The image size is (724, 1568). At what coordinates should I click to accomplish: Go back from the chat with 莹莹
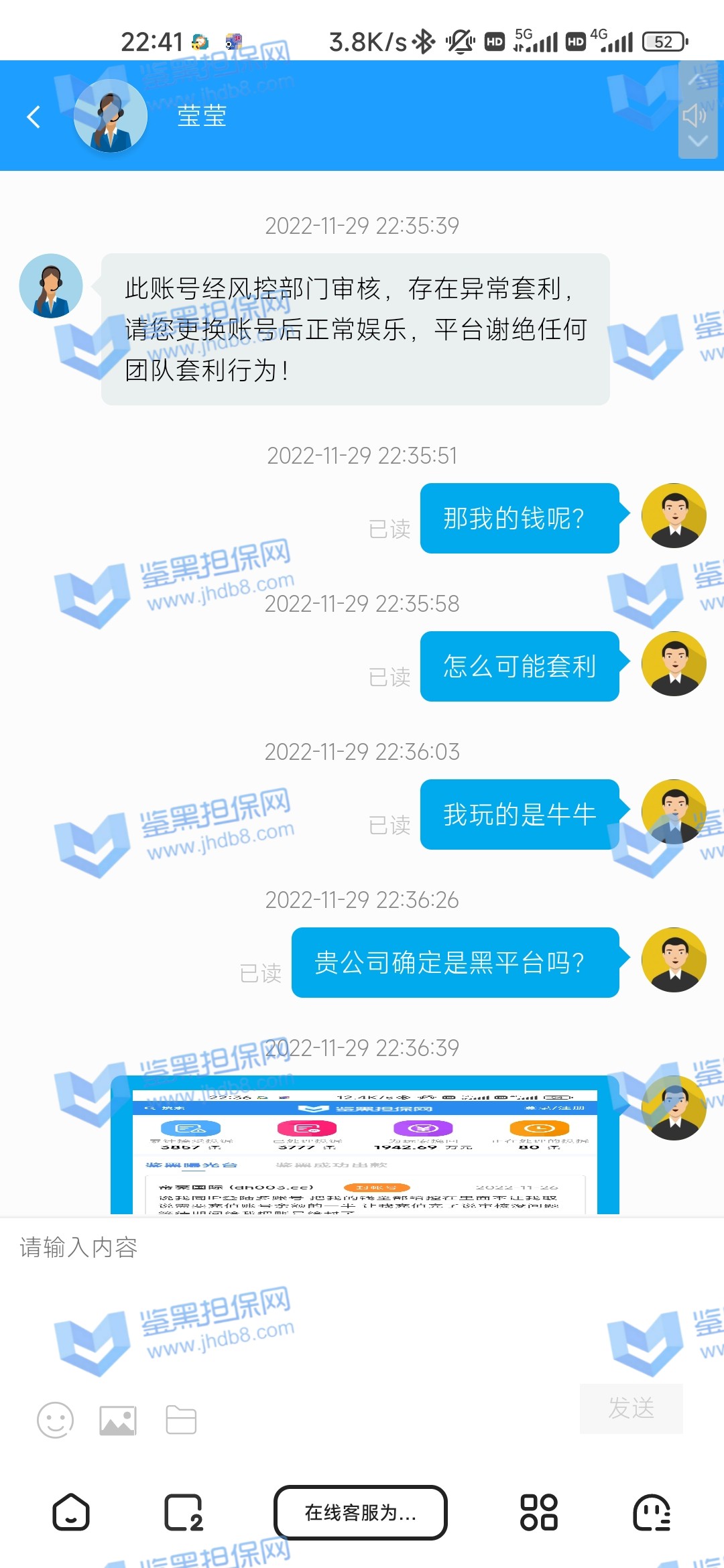coord(34,117)
